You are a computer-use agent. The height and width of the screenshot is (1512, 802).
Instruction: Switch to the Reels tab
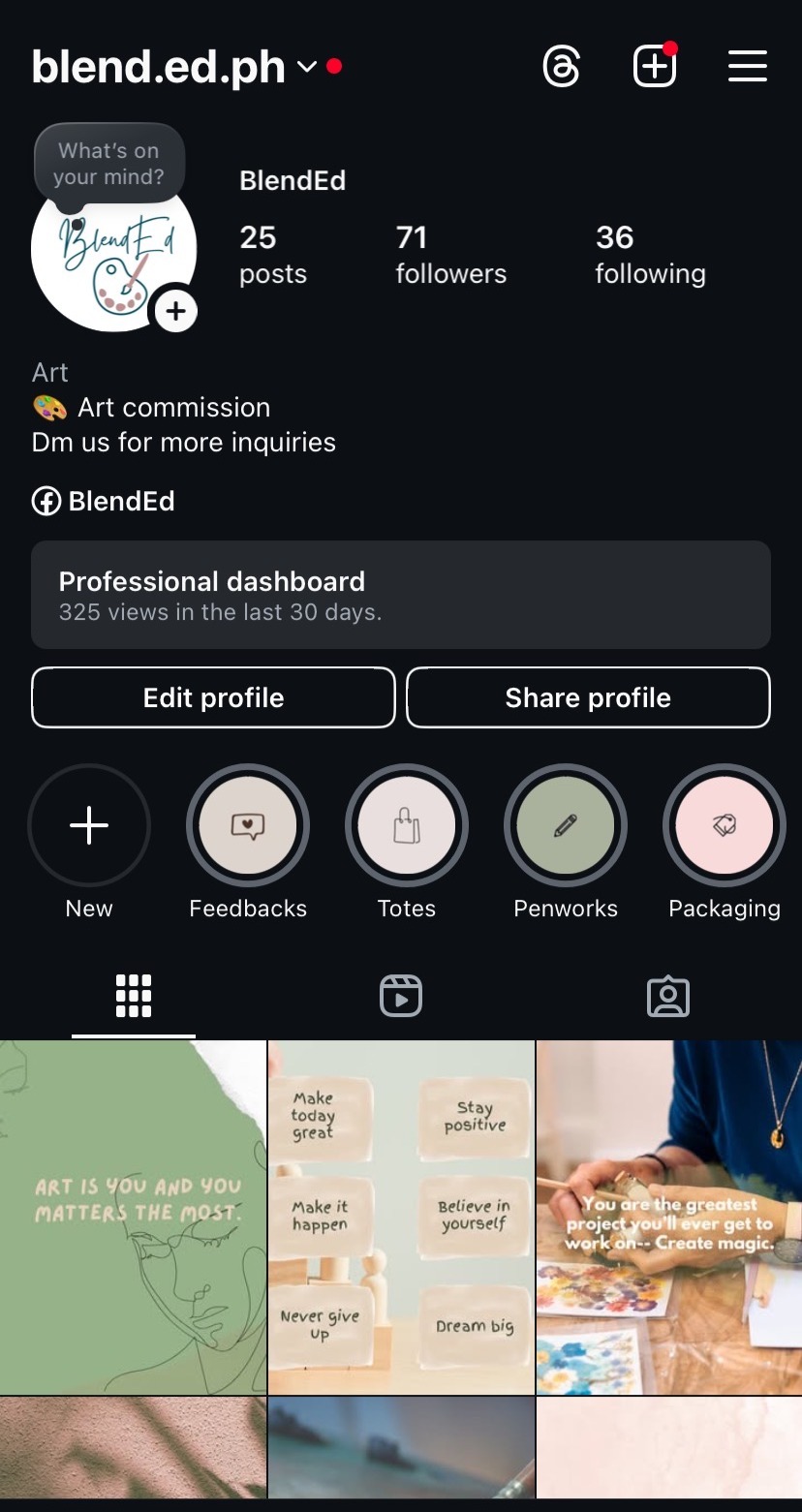point(401,996)
